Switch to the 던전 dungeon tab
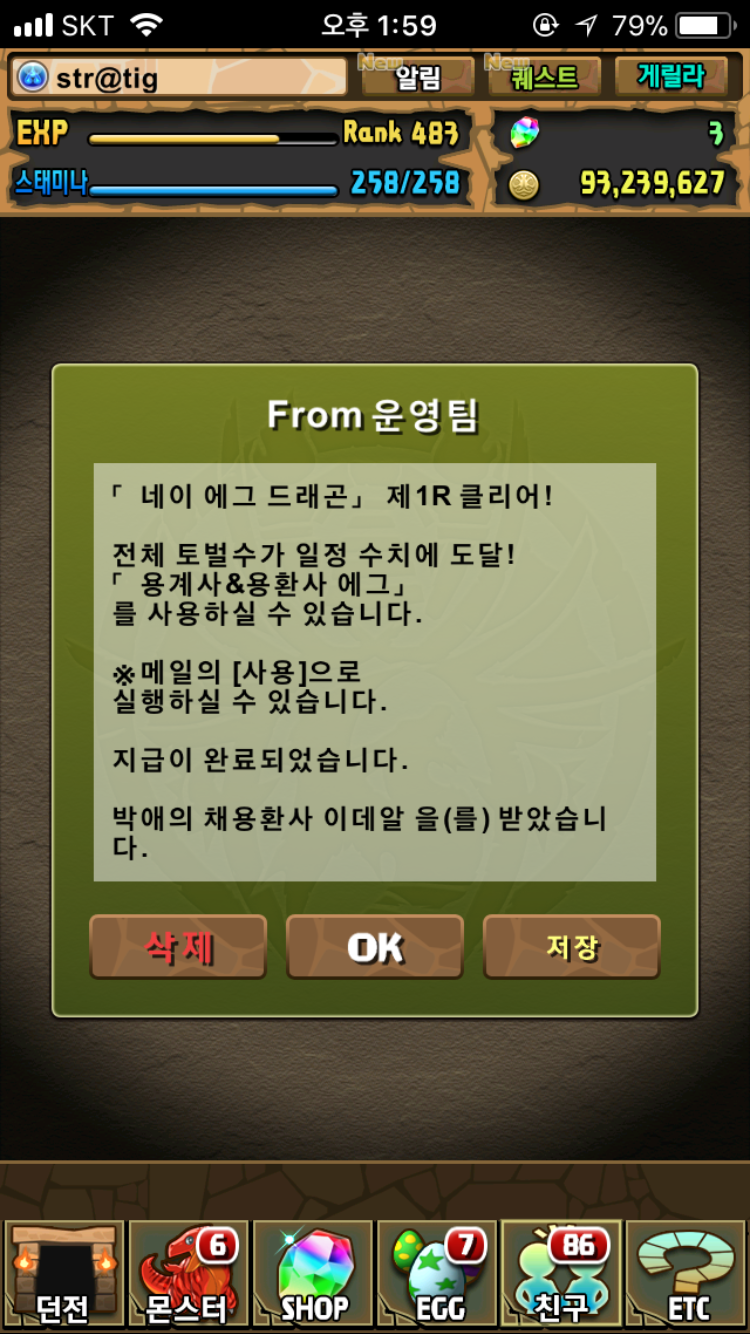 (x=63, y=1273)
